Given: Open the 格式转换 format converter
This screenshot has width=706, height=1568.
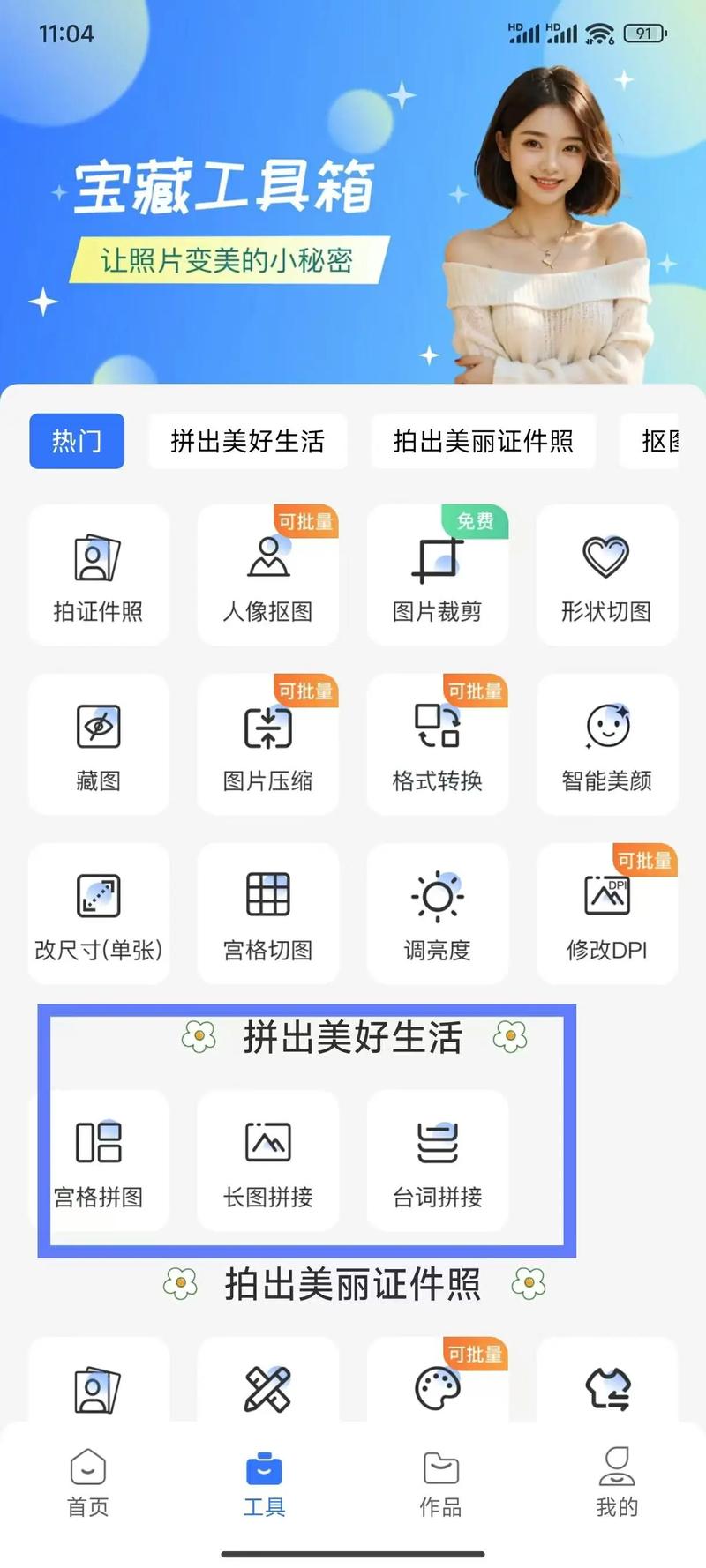Looking at the screenshot, I should [x=438, y=743].
